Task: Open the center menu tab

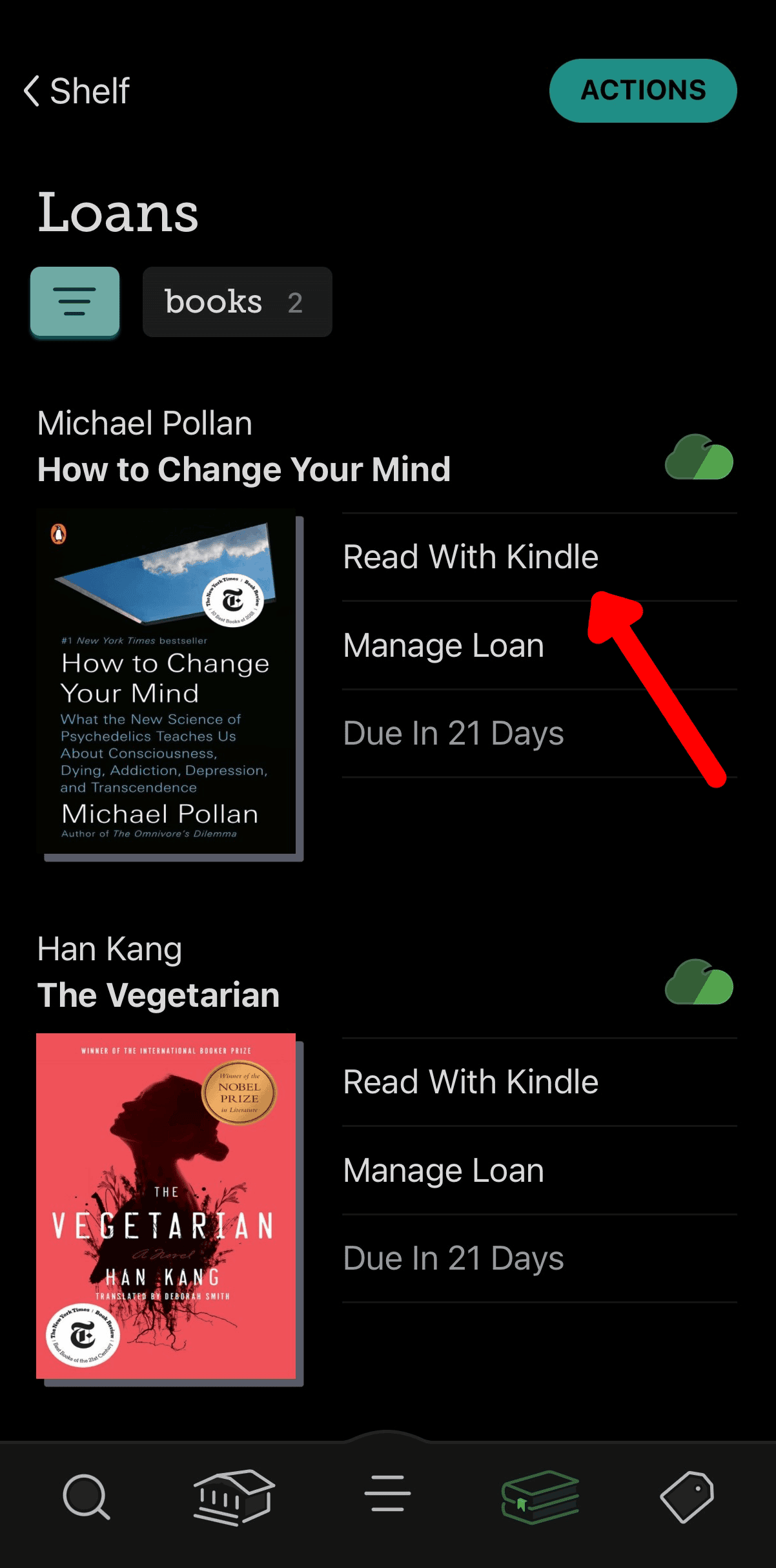Action: [387, 1493]
